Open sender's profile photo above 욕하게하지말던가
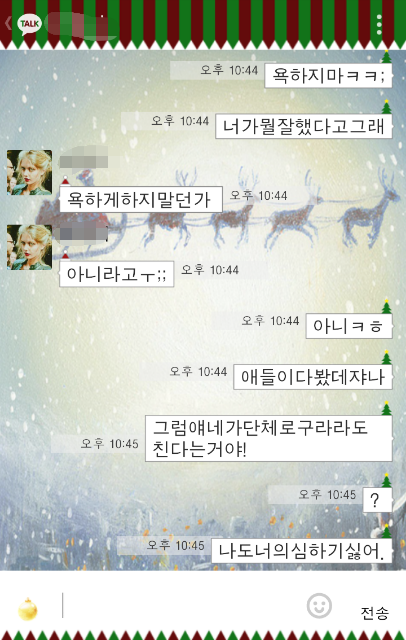Viewport: 406px width, 640px height. click(x=29, y=172)
